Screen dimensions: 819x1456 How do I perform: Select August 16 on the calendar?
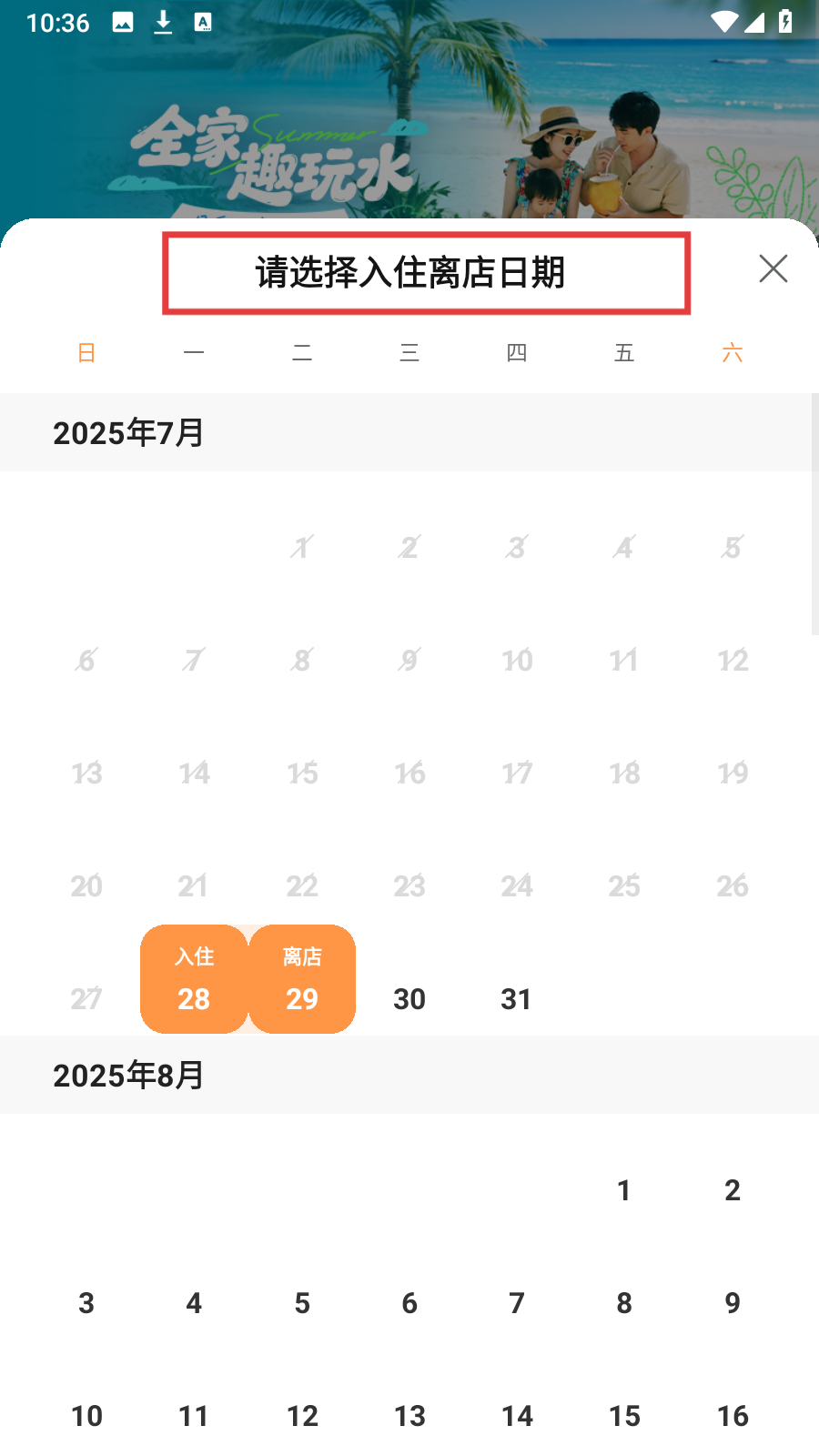(733, 1416)
